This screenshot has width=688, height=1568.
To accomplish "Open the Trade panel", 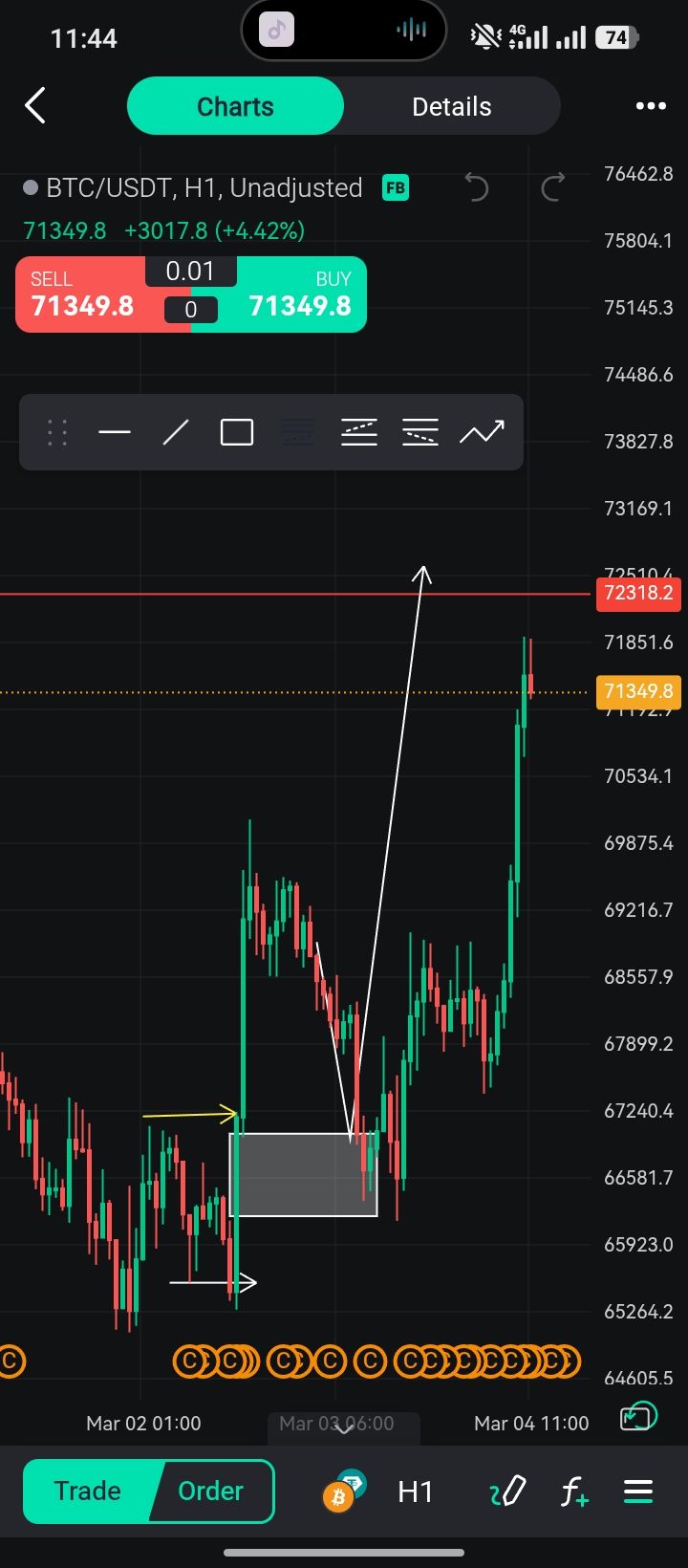I will point(88,1491).
